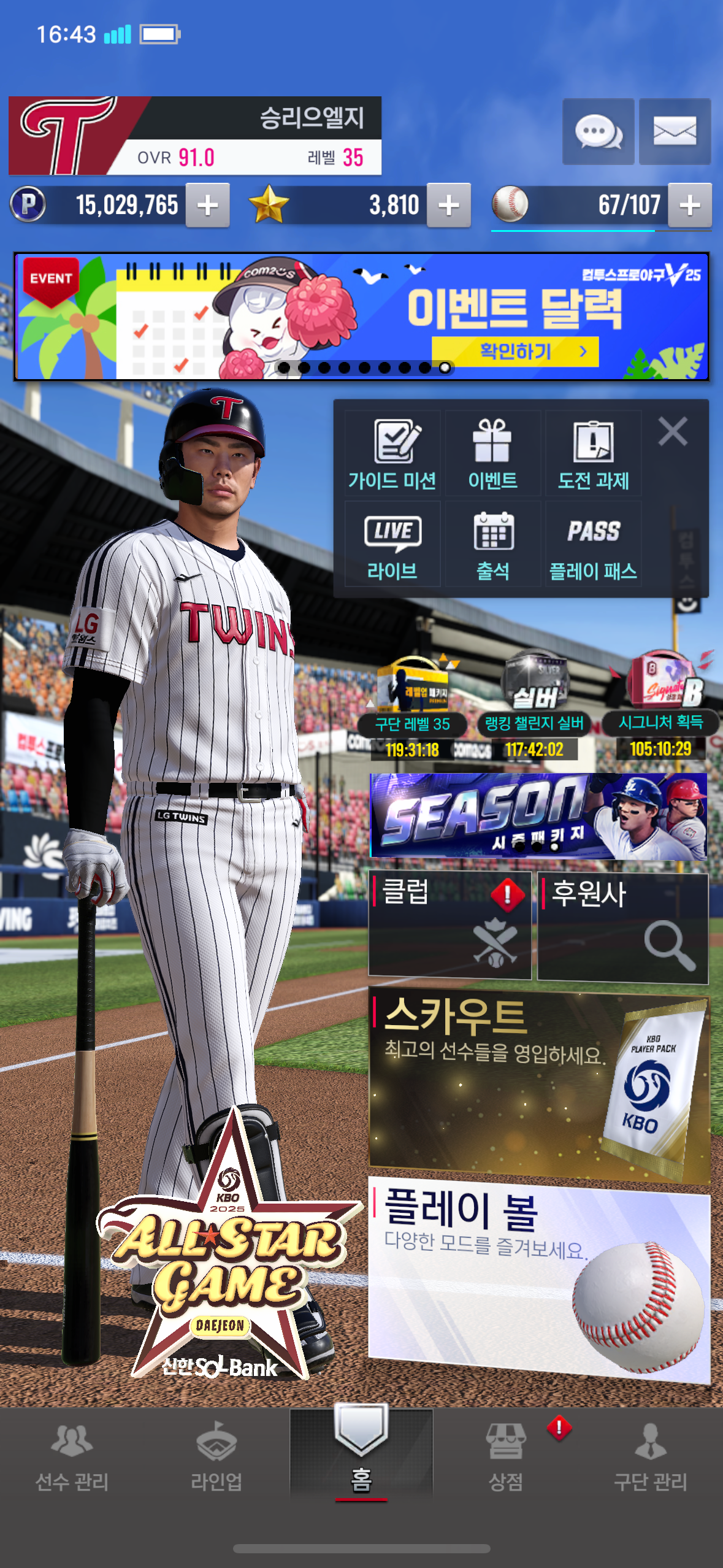Open 도전 과제
723x1568 pixels.
[593, 454]
